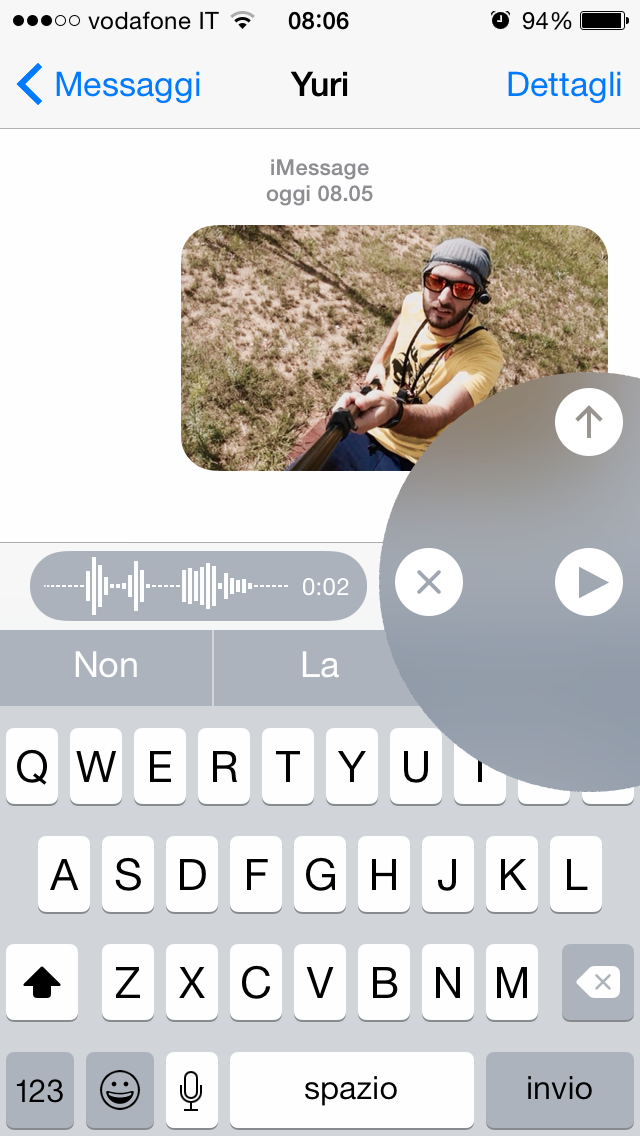Image resolution: width=640 pixels, height=1136 pixels.
Task: Switch keyboard to numbers with 123
Action: coord(40,1089)
